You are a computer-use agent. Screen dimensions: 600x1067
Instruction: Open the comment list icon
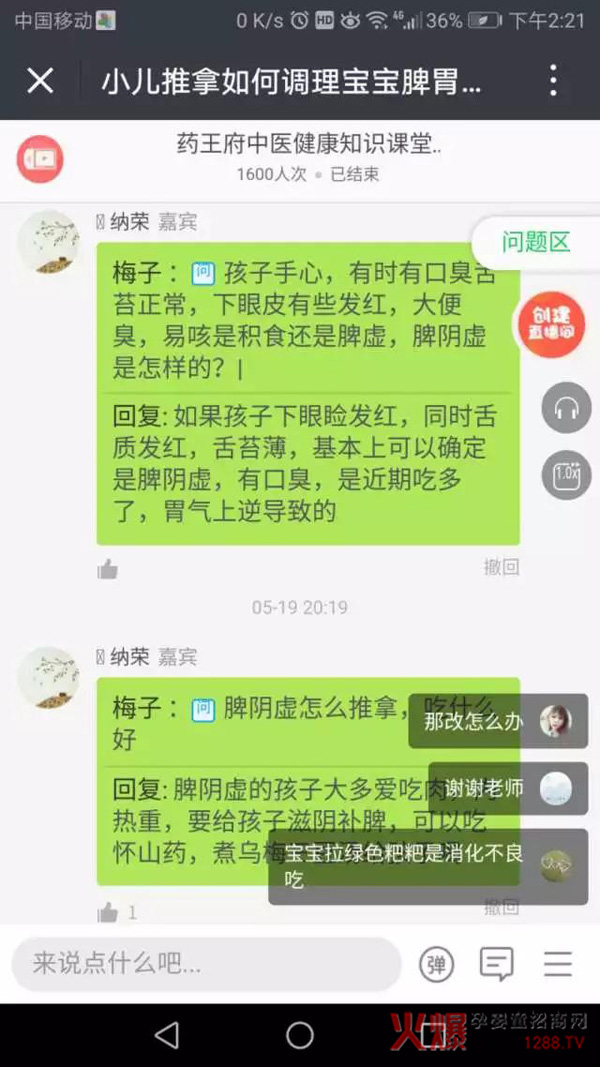[x=497, y=964]
